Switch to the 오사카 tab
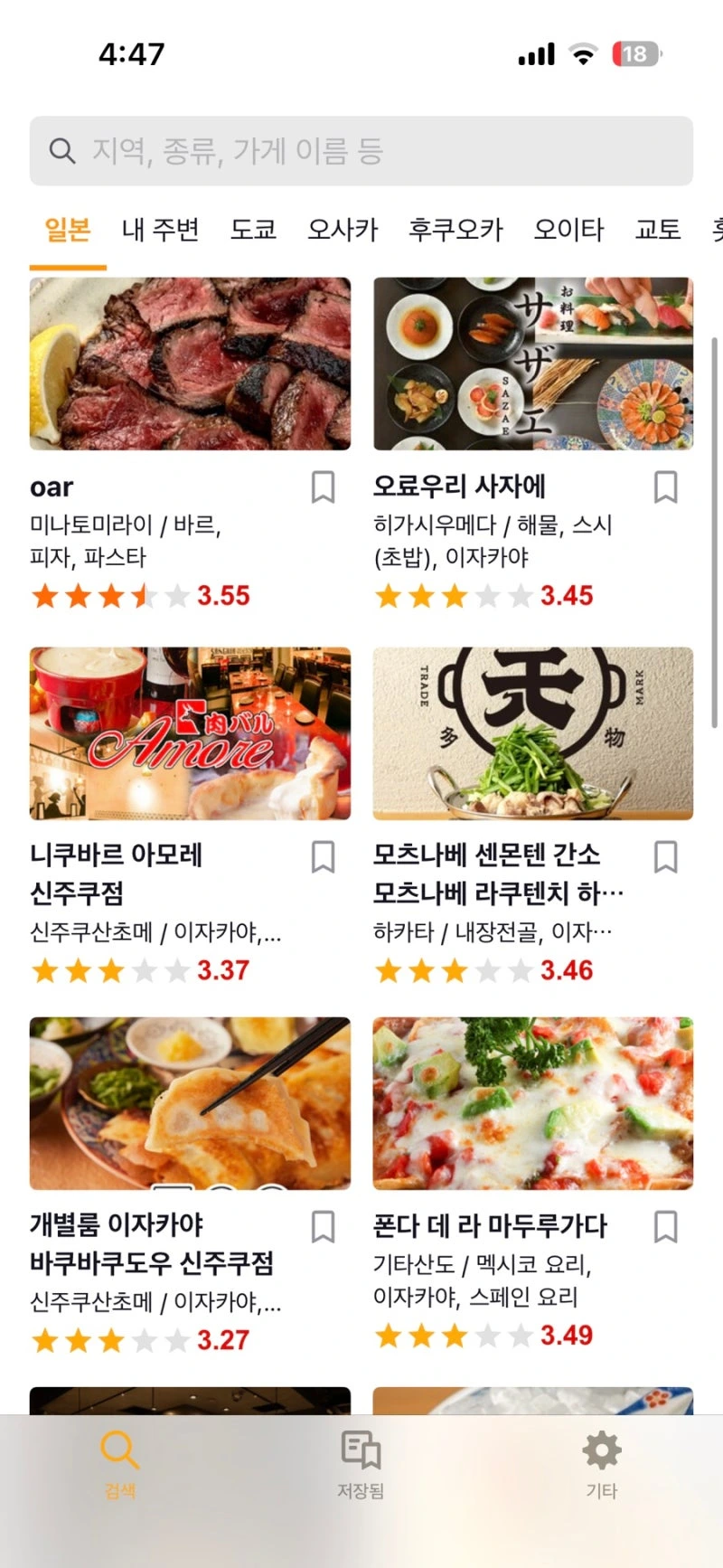The width and height of the screenshot is (723, 1568). (343, 230)
